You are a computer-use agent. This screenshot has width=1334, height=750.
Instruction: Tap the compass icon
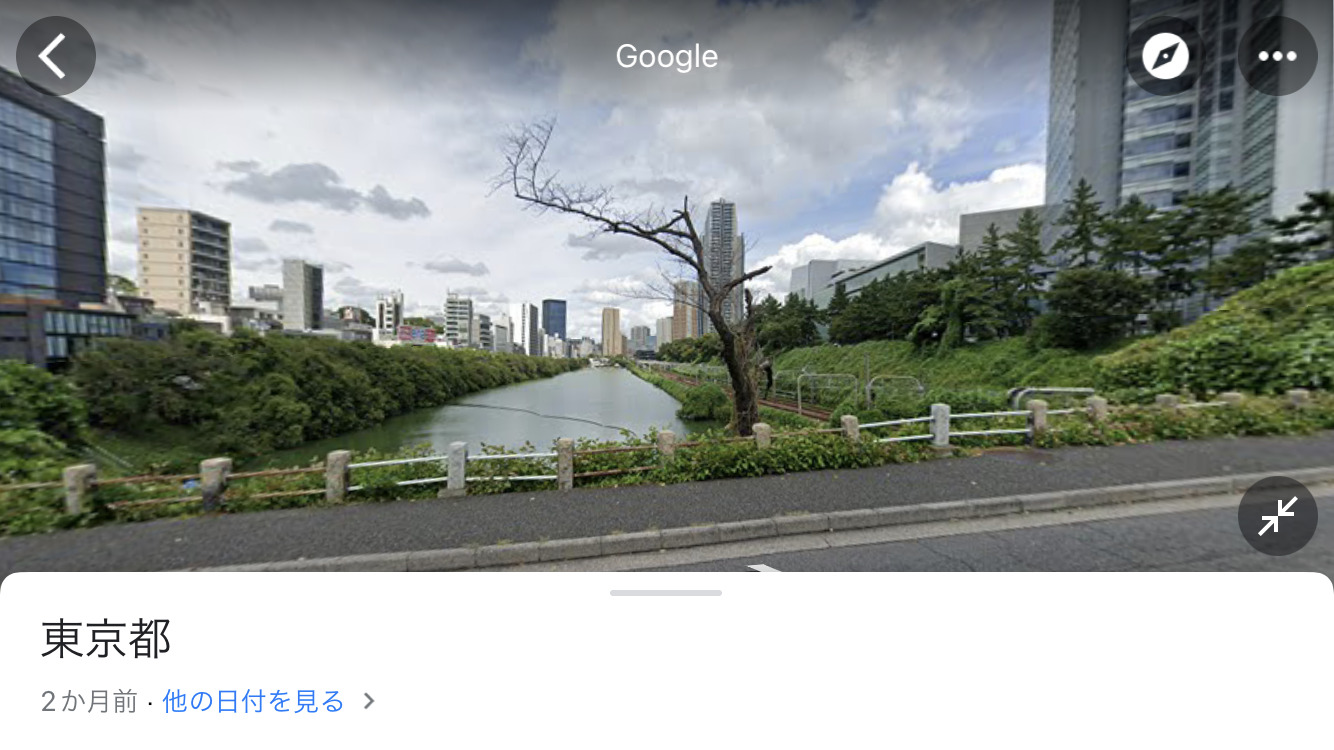(1165, 56)
